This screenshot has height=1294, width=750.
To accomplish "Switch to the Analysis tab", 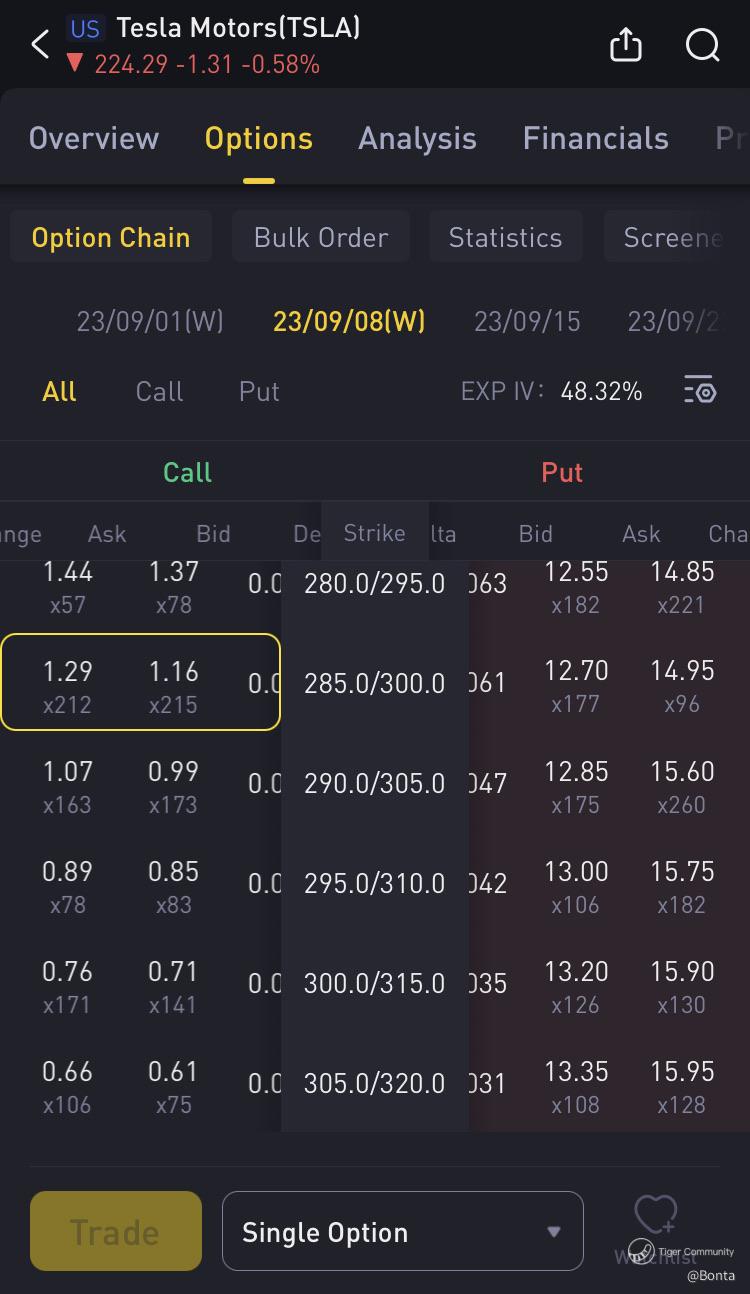I will point(417,138).
